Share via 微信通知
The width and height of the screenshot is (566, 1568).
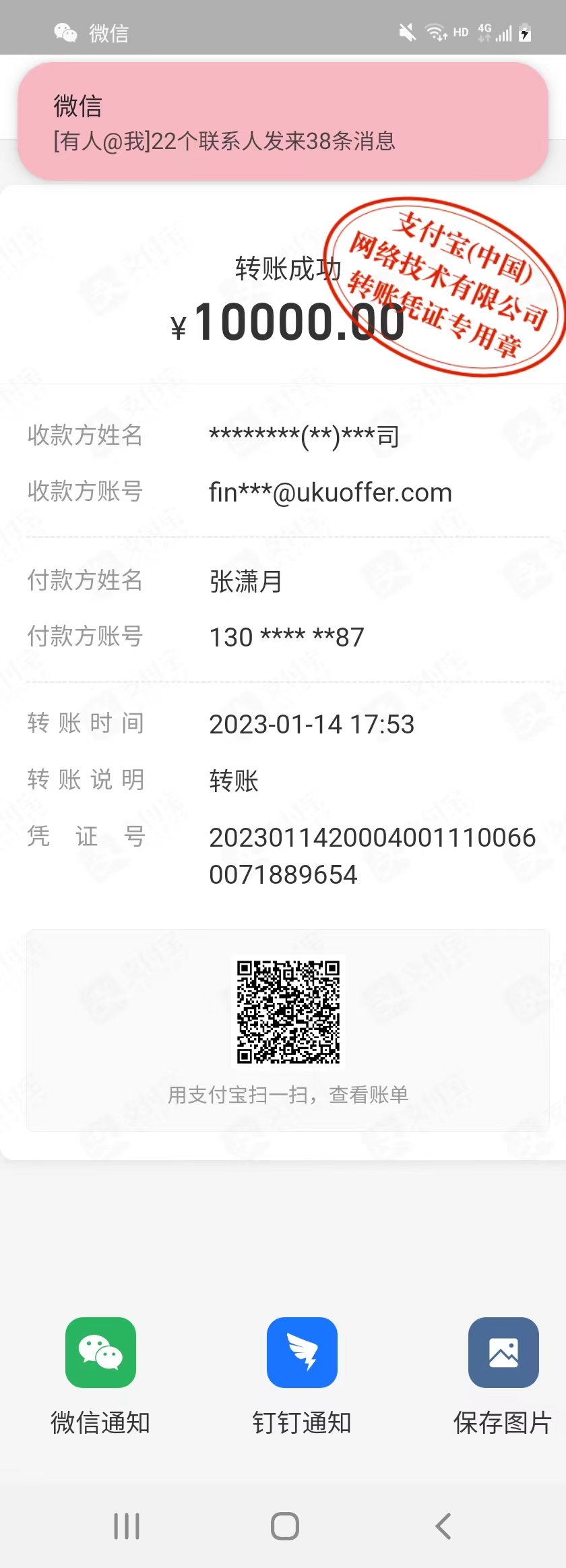(100, 1353)
